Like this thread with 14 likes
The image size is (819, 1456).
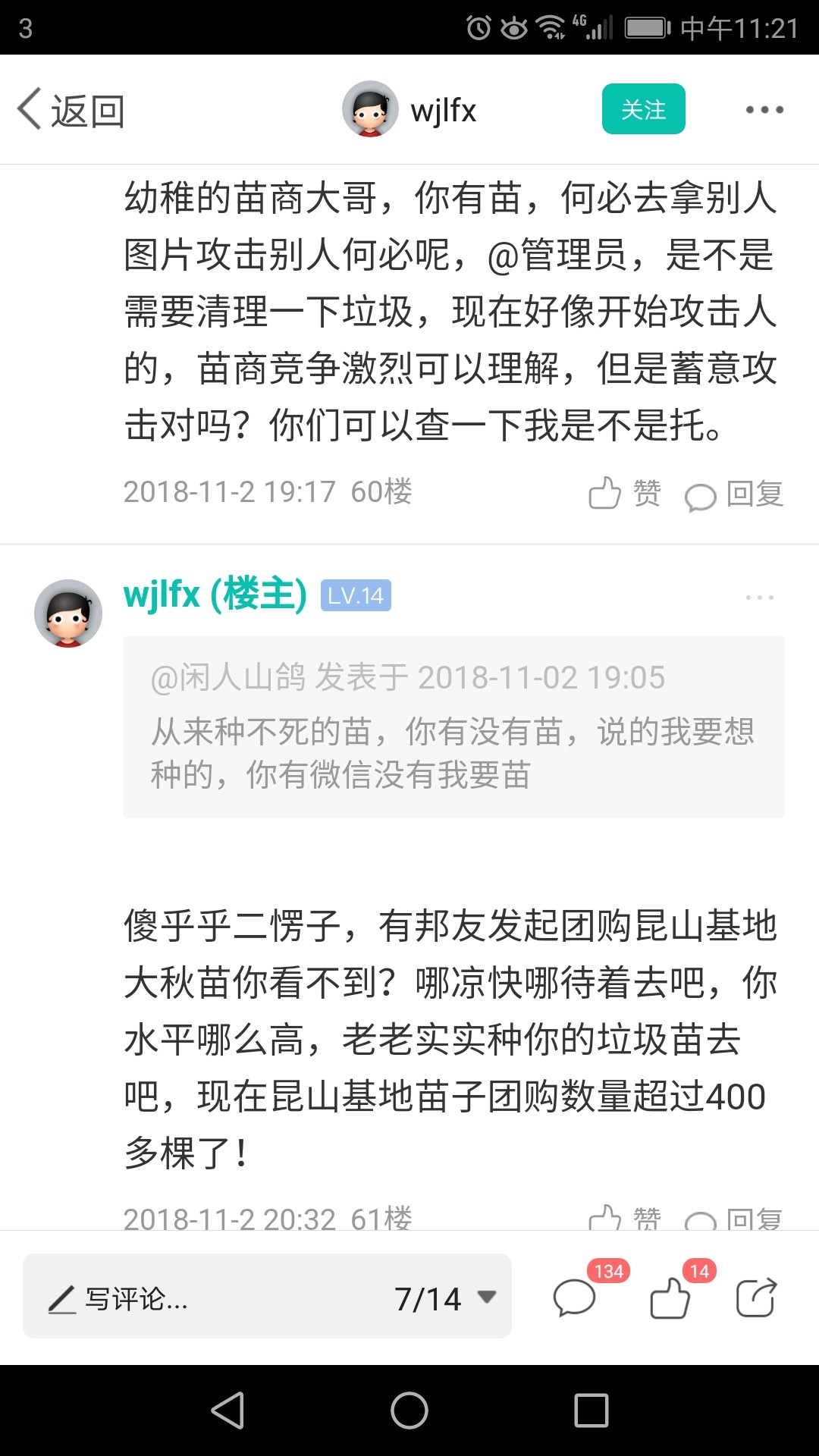[670, 1298]
